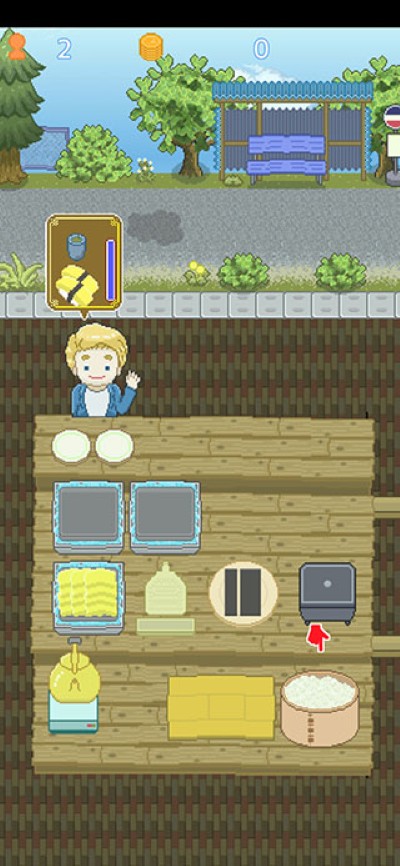
Task: Tap the rice cooker with the red pointer
Action: click(x=327, y=594)
